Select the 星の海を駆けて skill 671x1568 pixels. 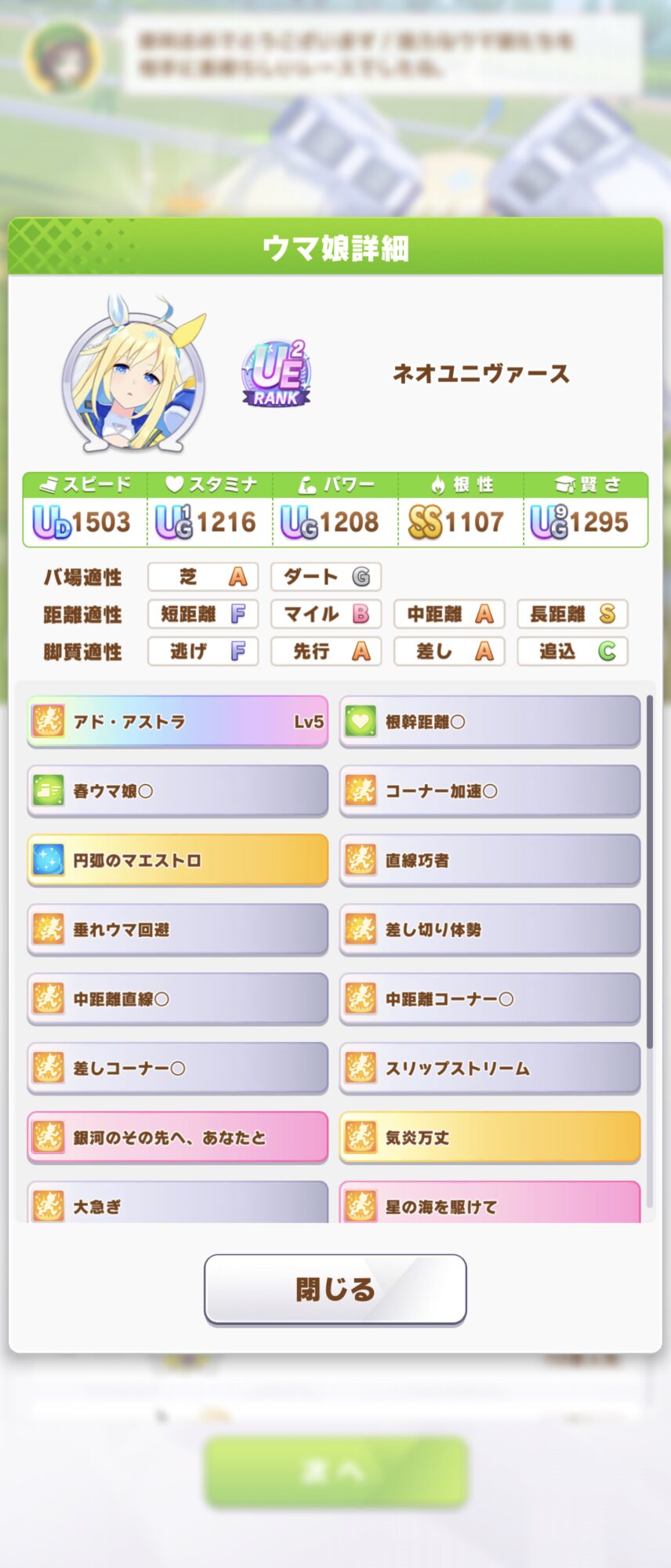(490, 1202)
